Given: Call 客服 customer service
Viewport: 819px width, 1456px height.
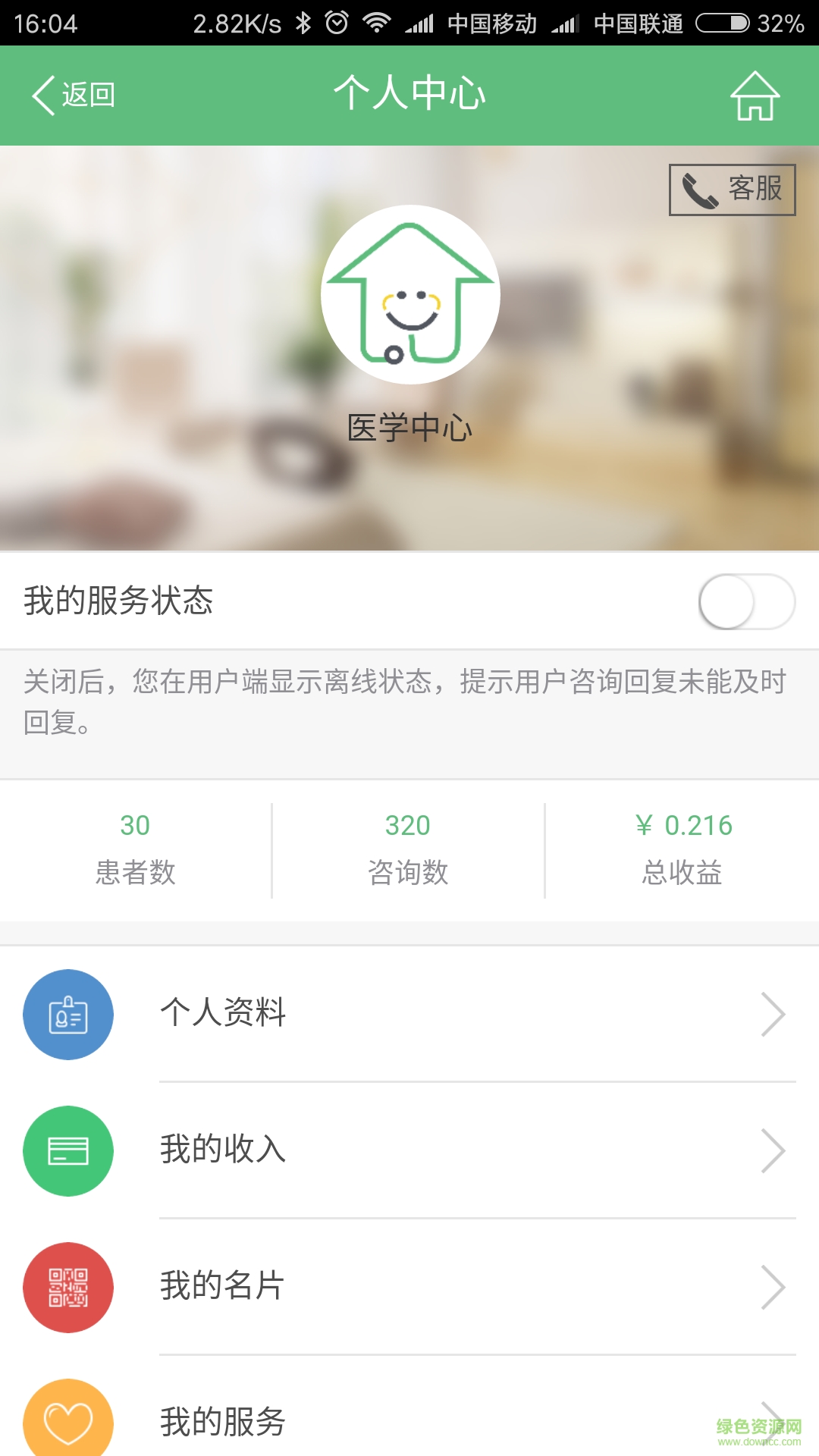Looking at the screenshot, I should [732, 190].
